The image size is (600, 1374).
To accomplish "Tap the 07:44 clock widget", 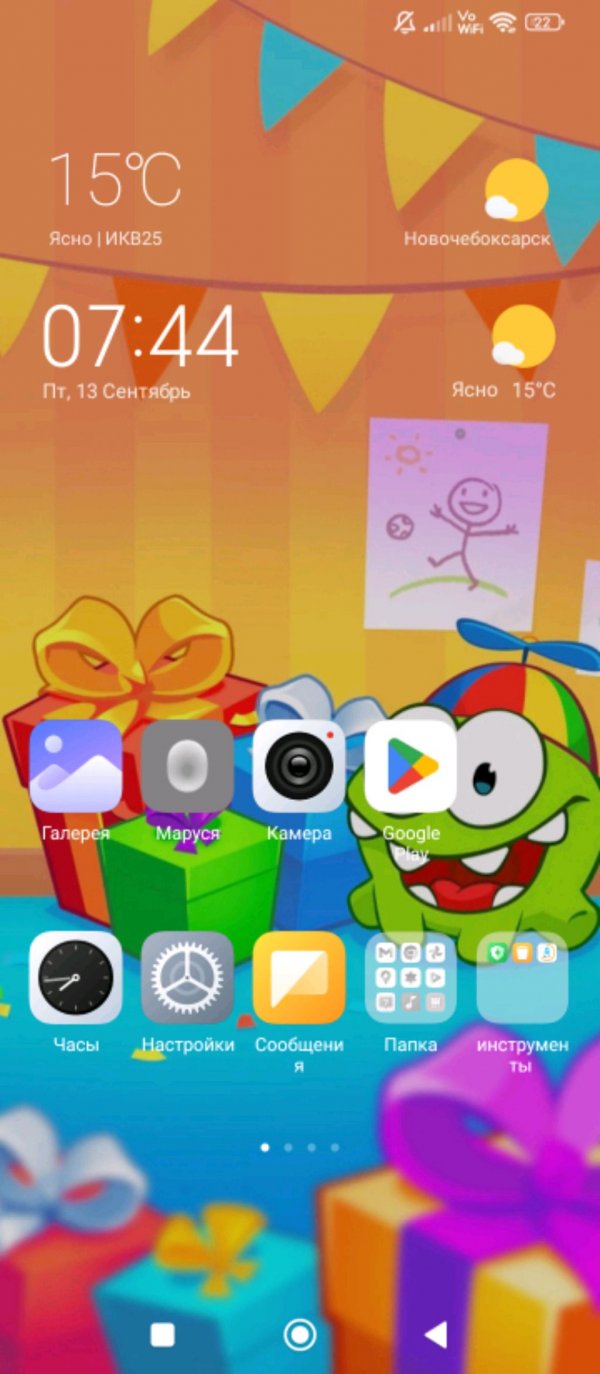I will point(140,337).
